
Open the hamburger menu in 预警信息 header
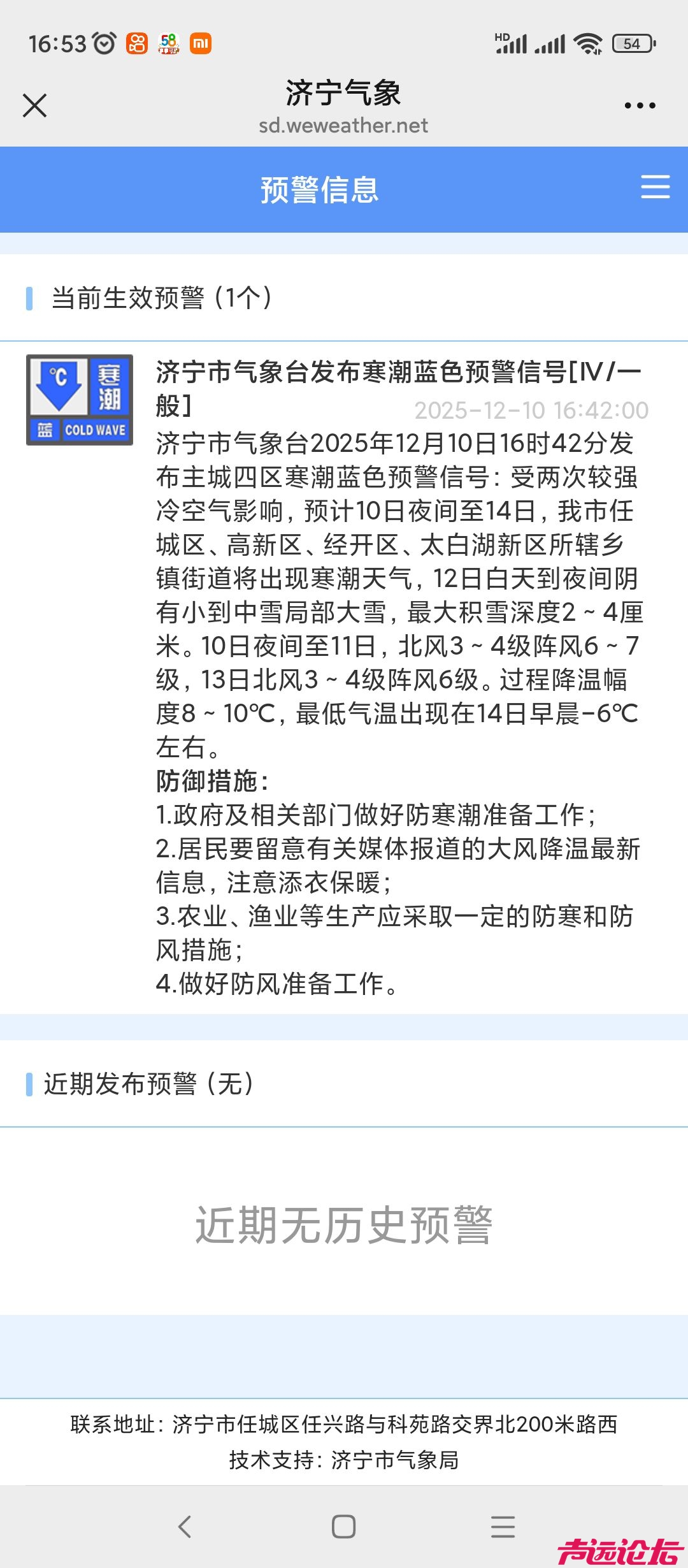(655, 187)
